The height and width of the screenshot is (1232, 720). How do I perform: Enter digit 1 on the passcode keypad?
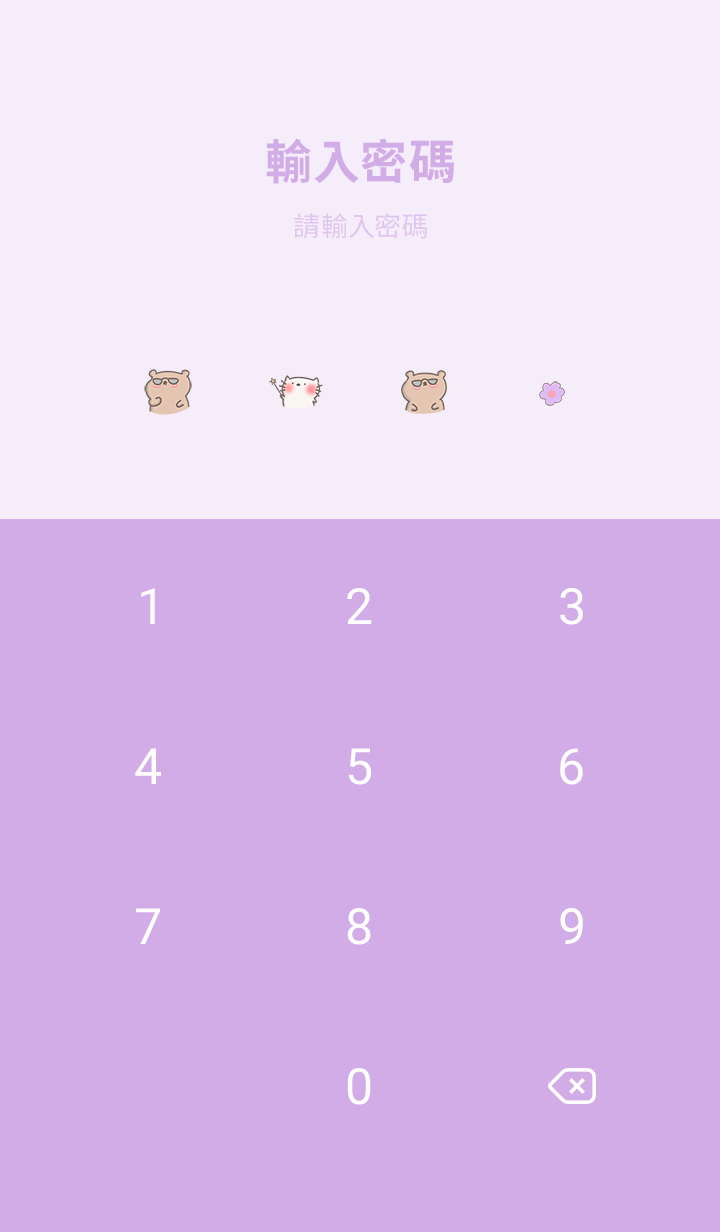pos(150,607)
